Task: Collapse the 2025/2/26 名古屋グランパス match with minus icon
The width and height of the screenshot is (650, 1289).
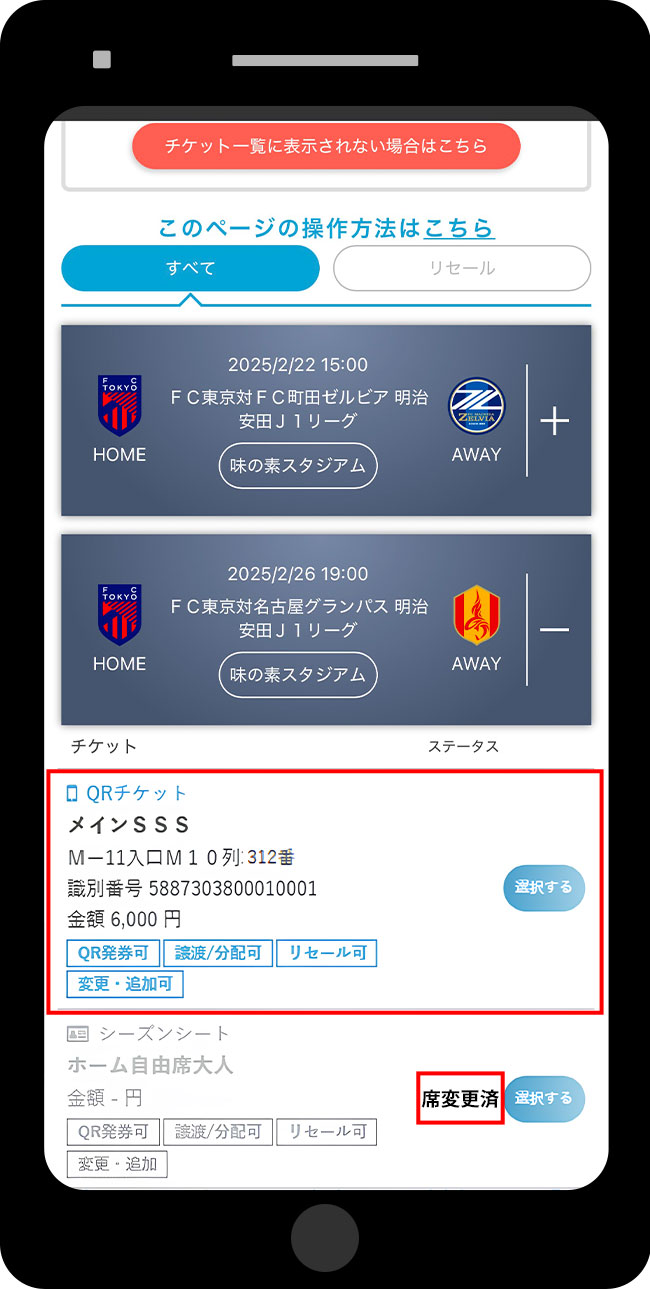Action: [554, 630]
